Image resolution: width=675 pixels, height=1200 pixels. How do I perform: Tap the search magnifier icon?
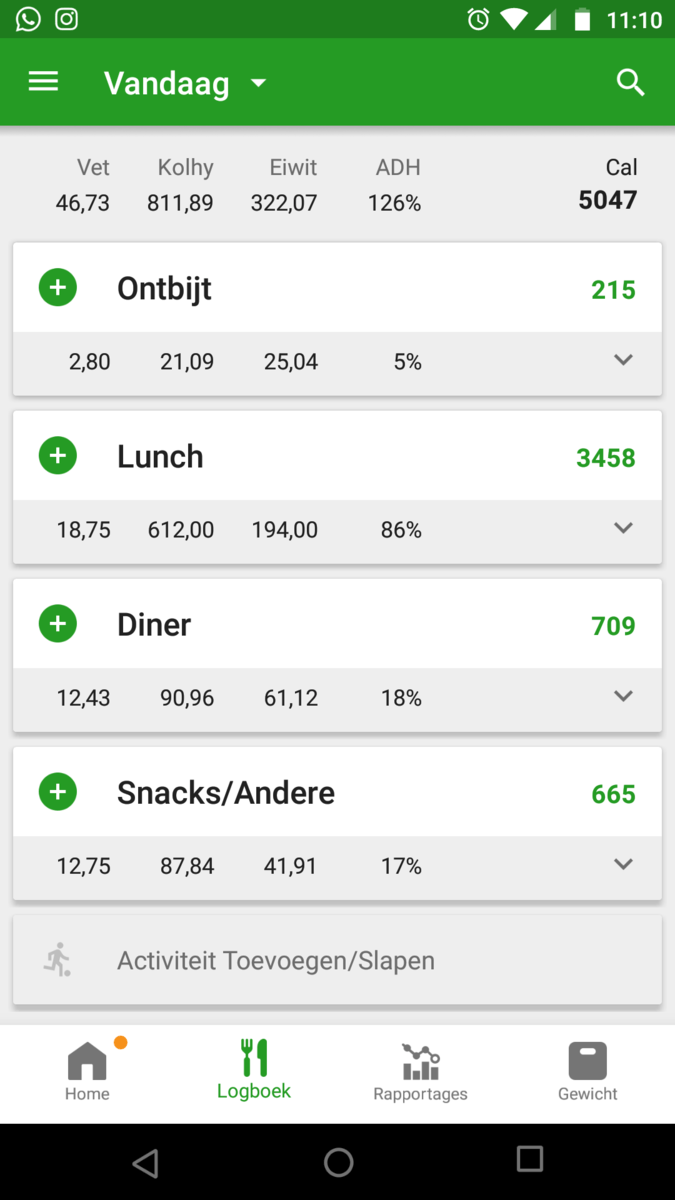(630, 82)
